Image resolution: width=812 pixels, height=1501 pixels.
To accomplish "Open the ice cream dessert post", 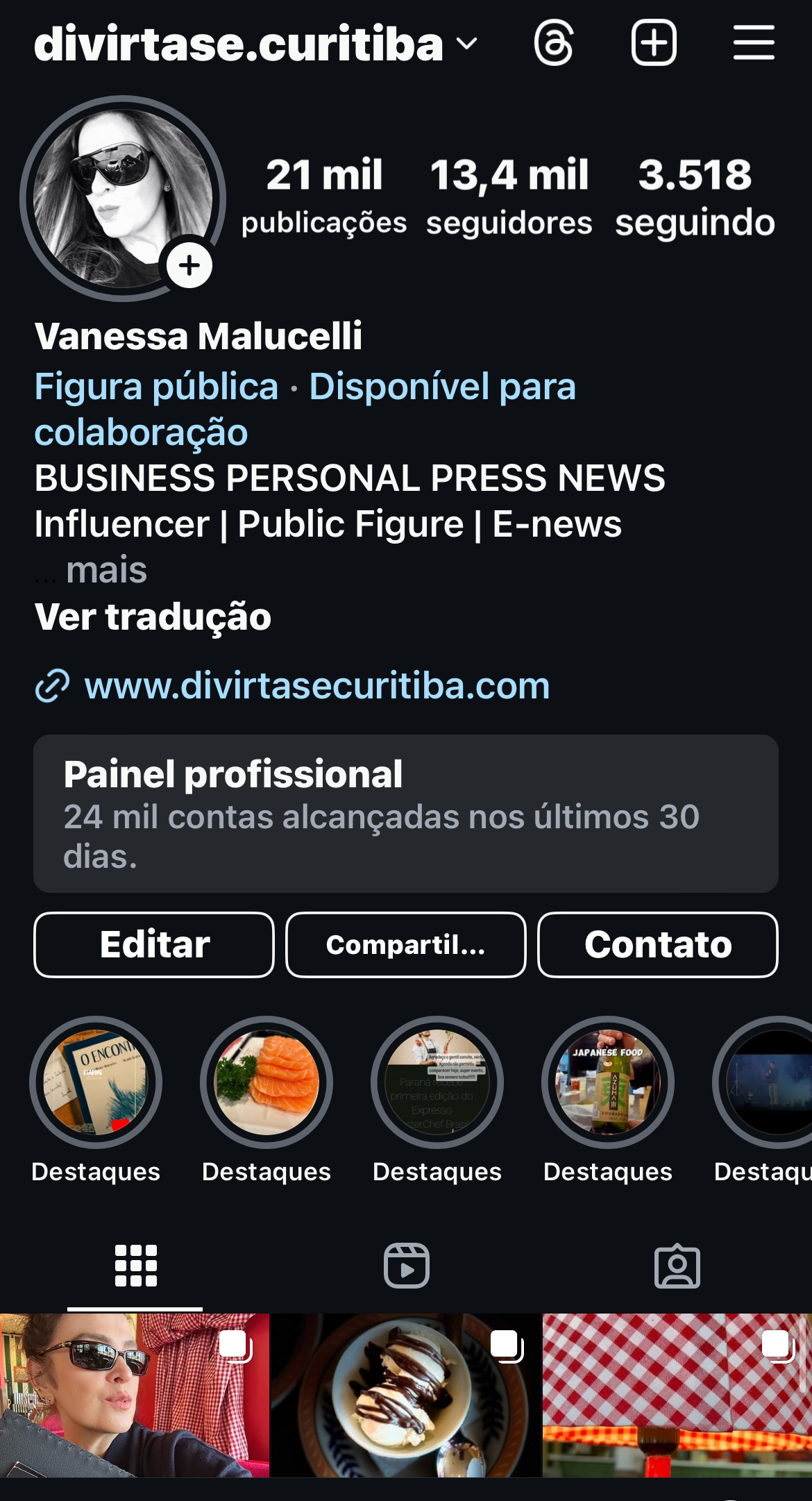I will click(406, 1395).
